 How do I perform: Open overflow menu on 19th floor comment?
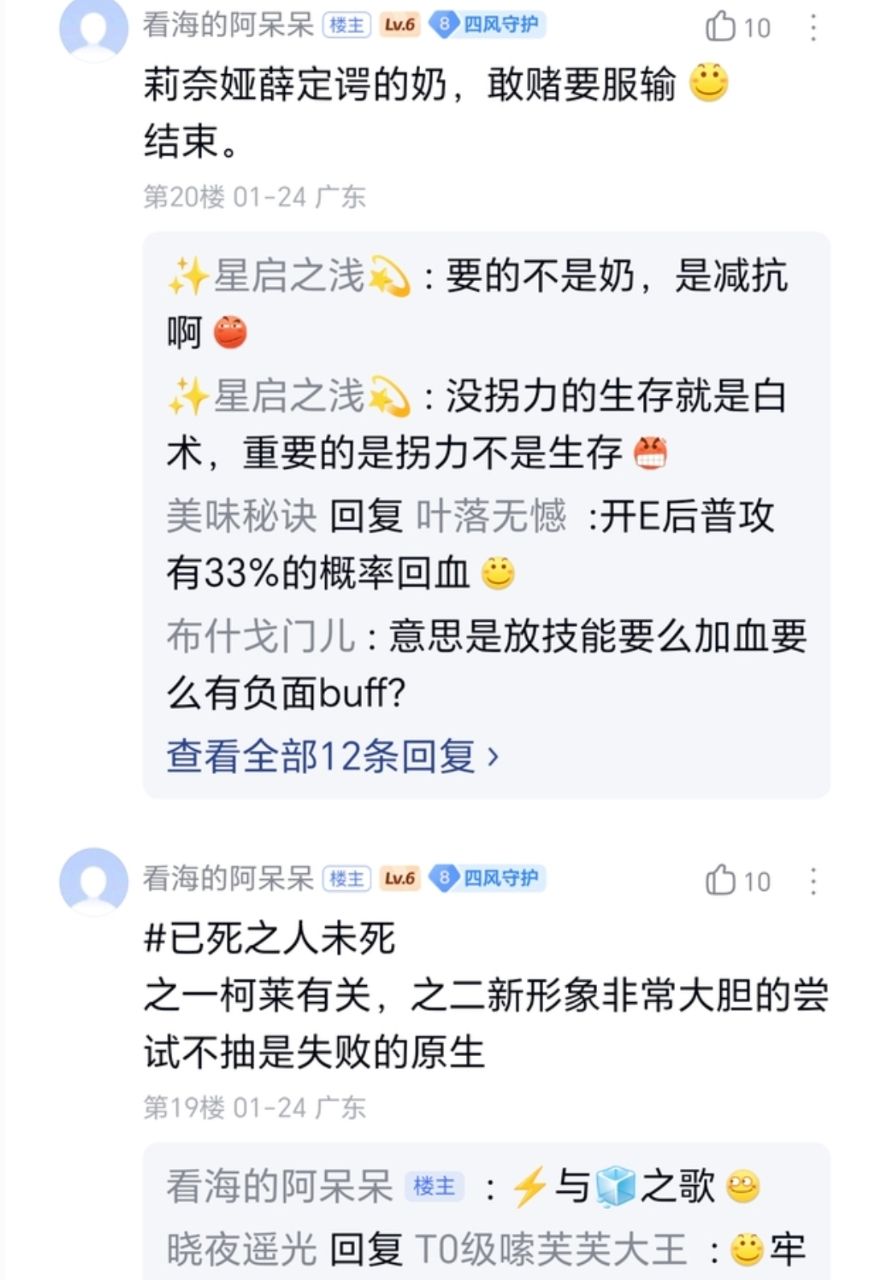click(x=813, y=880)
